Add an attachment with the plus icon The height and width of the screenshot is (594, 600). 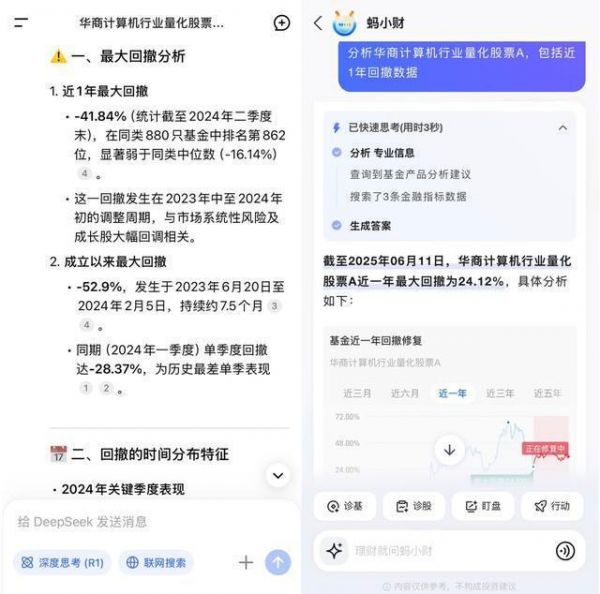[246, 562]
